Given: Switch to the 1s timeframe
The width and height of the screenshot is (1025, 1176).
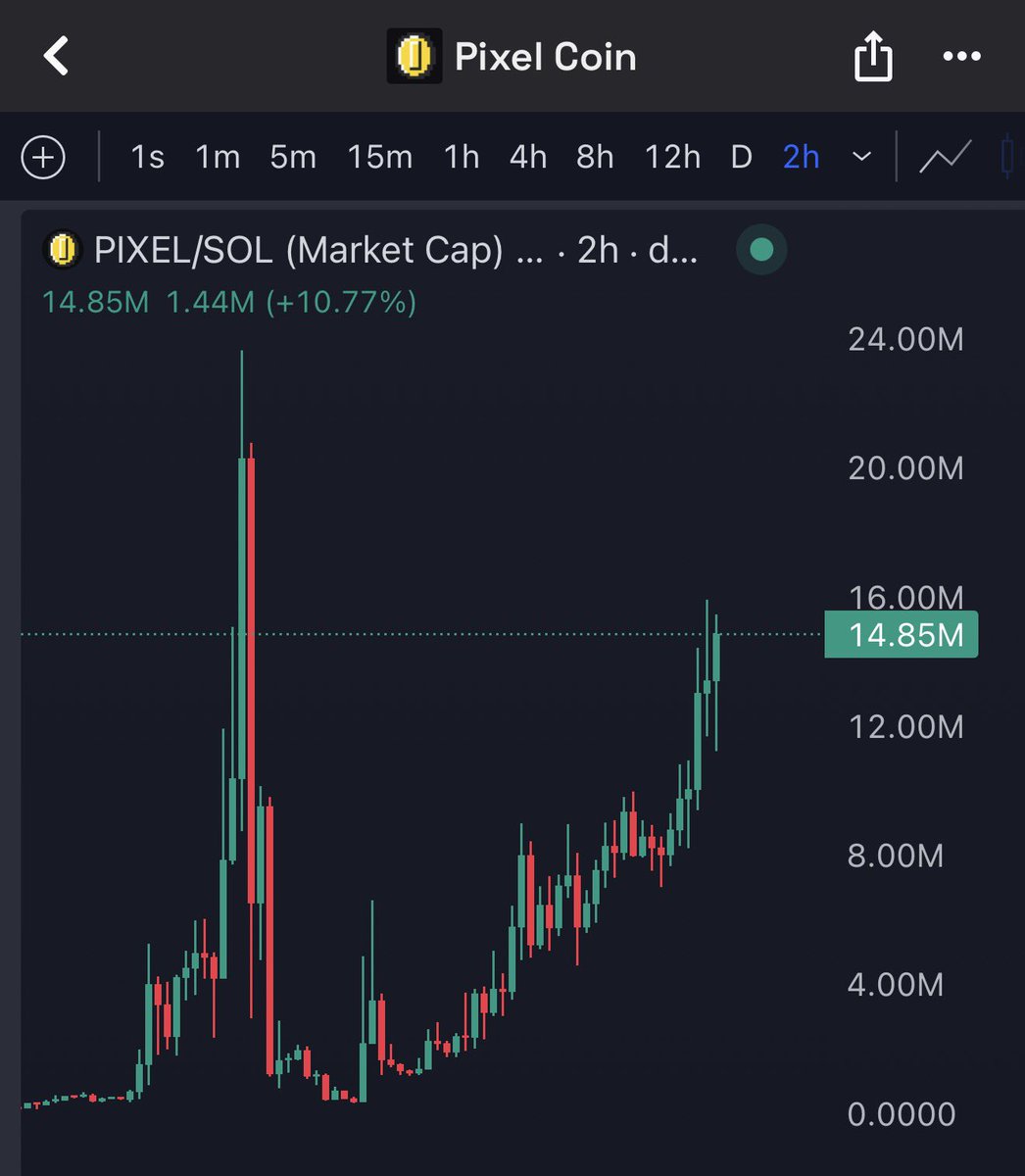Looking at the screenshot, I should pyautogui.click(x=147, y=157).
